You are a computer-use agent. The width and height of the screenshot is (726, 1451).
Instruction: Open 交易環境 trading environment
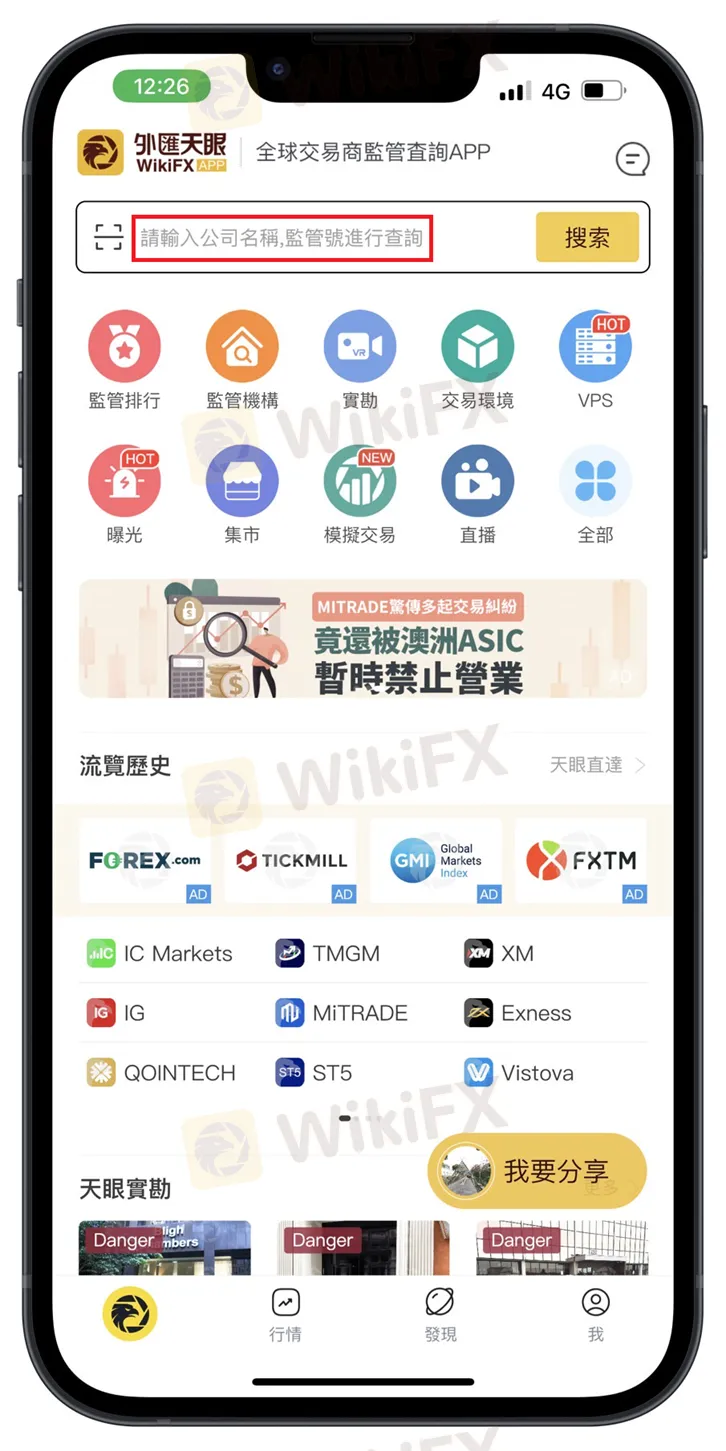pyautogui.click(x=478, y=360)
